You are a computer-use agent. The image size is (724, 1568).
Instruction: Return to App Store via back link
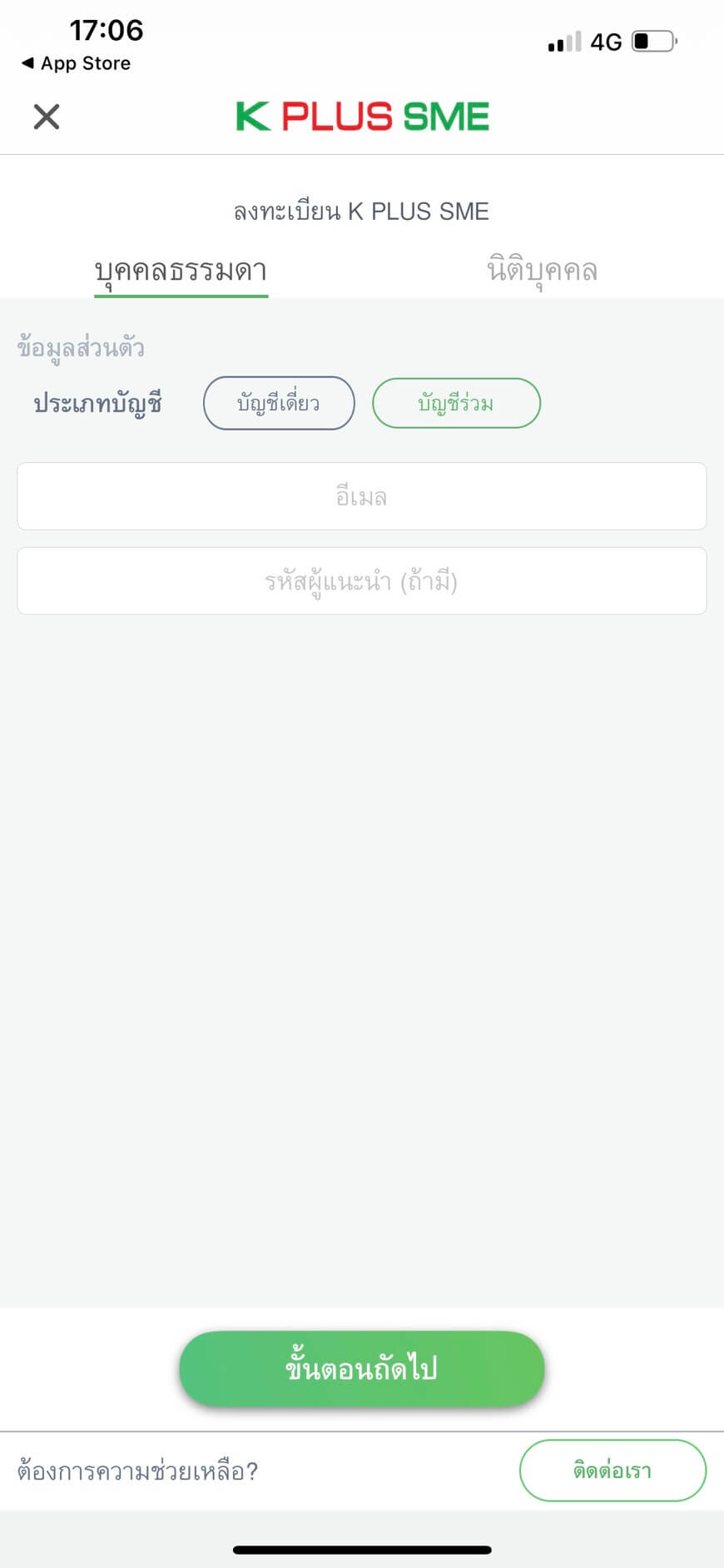76,63
